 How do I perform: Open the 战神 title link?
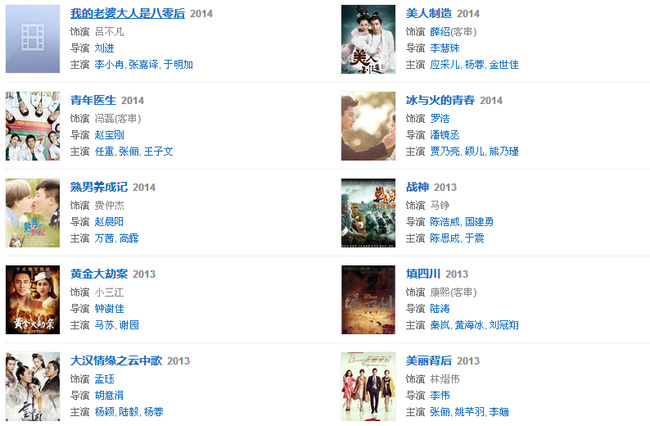[417, 187]
